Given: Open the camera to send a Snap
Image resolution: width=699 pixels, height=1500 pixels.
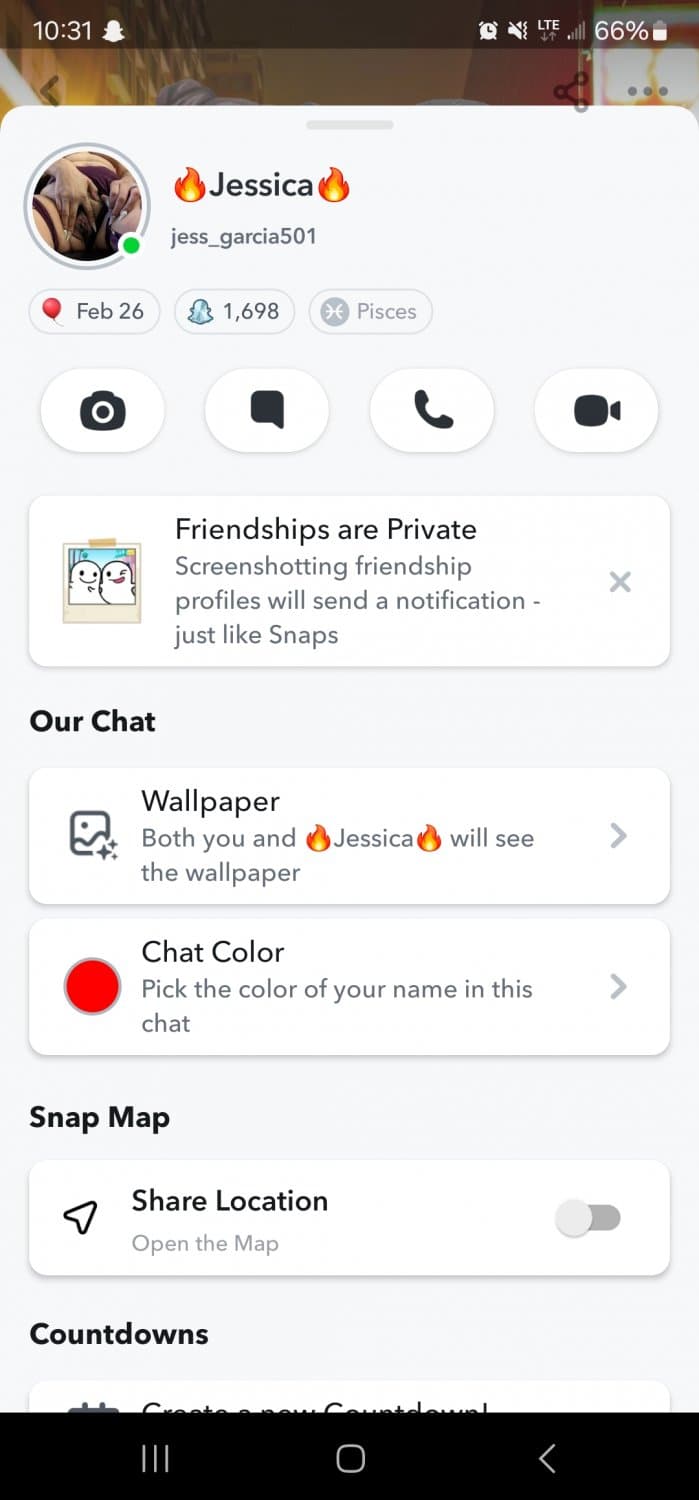Looking at the screenshot, I should pos(102,411).
